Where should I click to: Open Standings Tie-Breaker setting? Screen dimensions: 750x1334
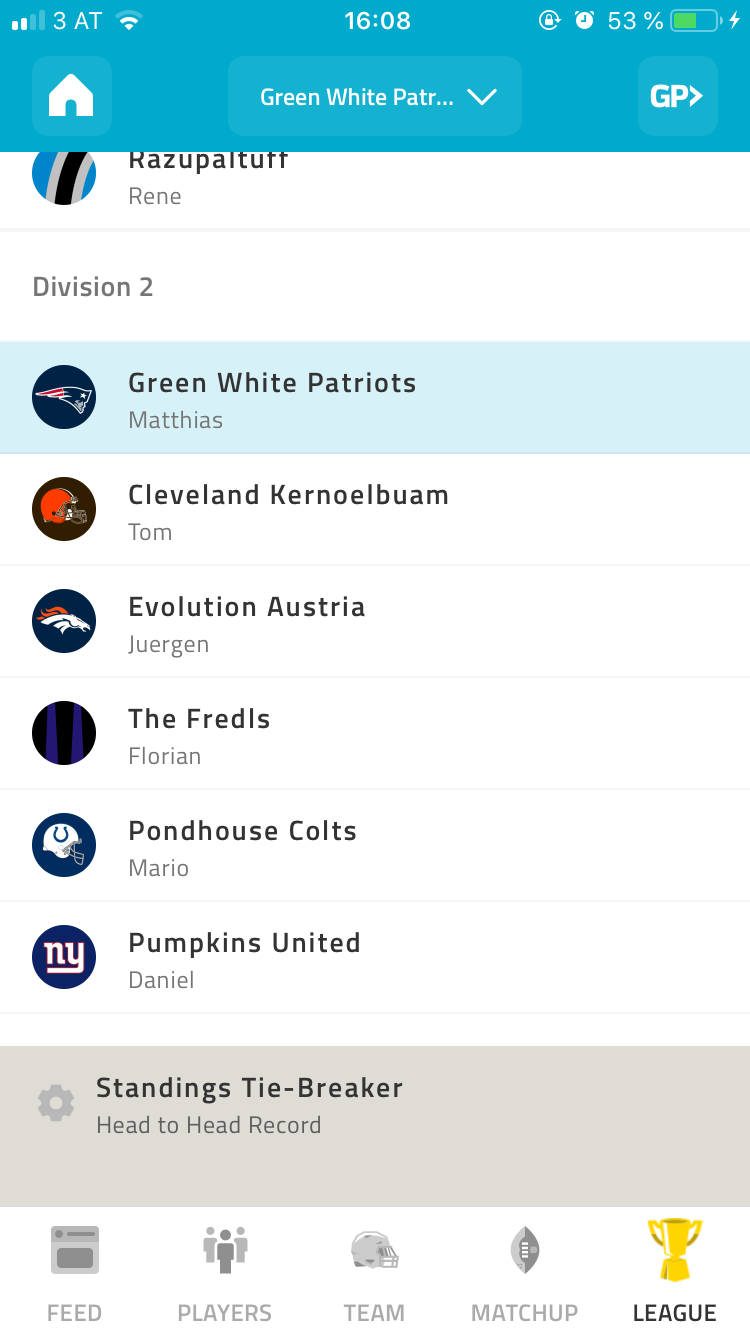[375, 1104]
